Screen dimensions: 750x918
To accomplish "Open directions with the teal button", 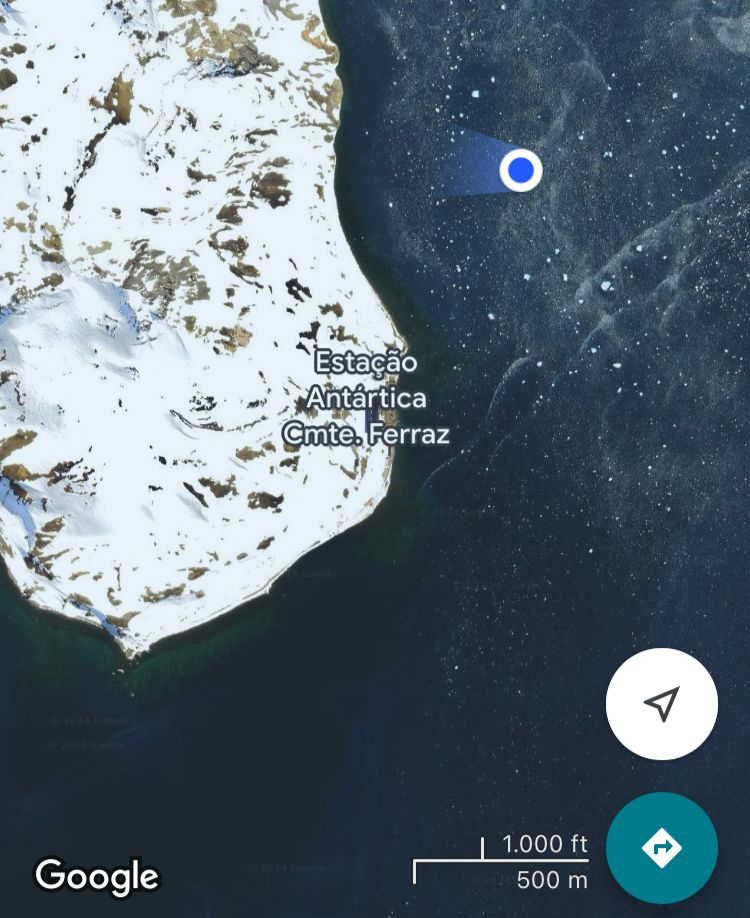I will coord(661,848).
